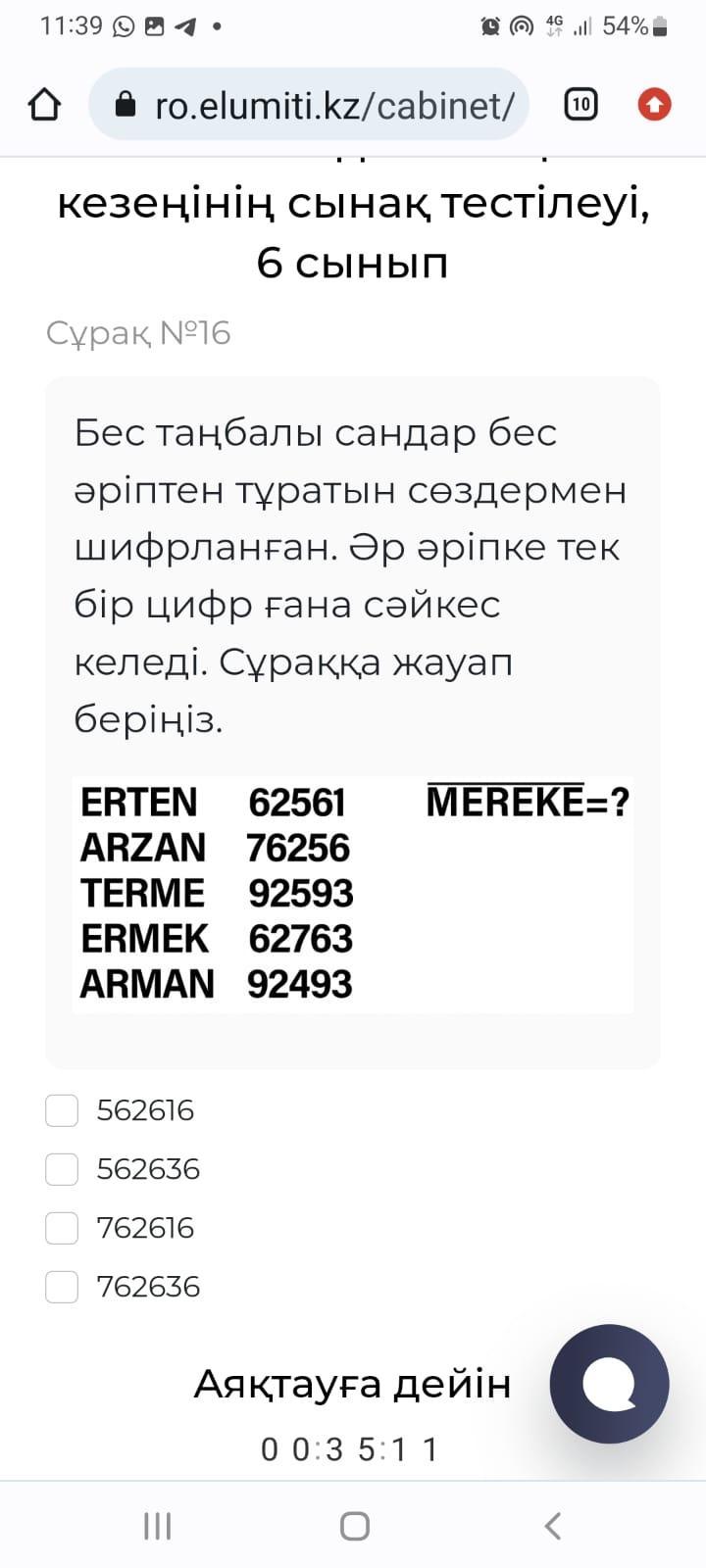Screen dimensions: 706x1568
Task: Select answer option 562616
Action: pos(62,1110)
